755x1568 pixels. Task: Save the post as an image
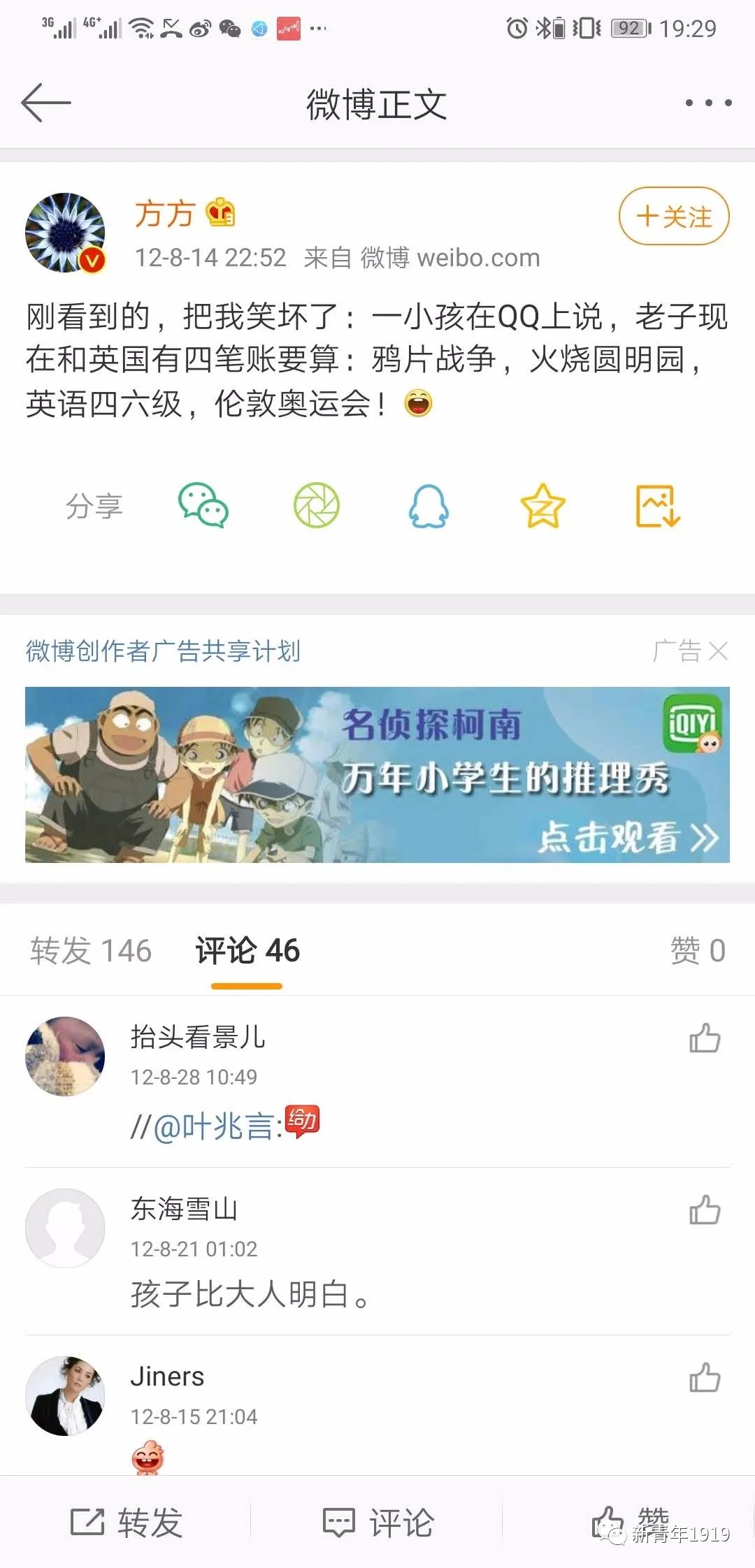click(x=657, y=505)
